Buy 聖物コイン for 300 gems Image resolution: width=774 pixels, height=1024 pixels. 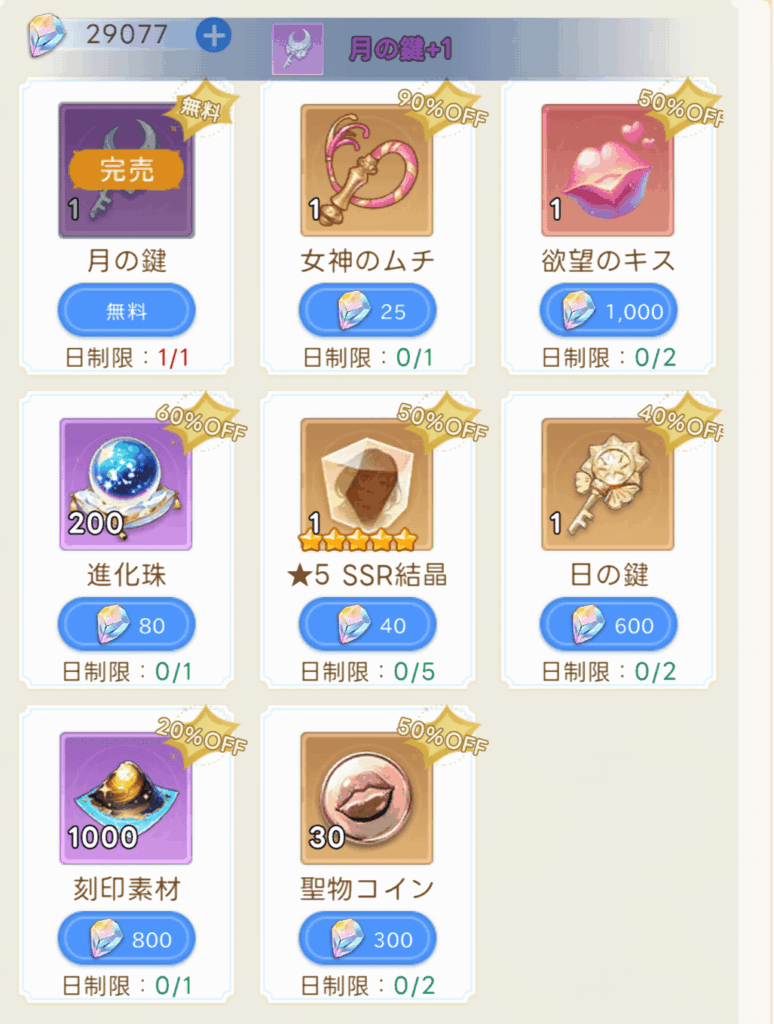click(367, 940)
